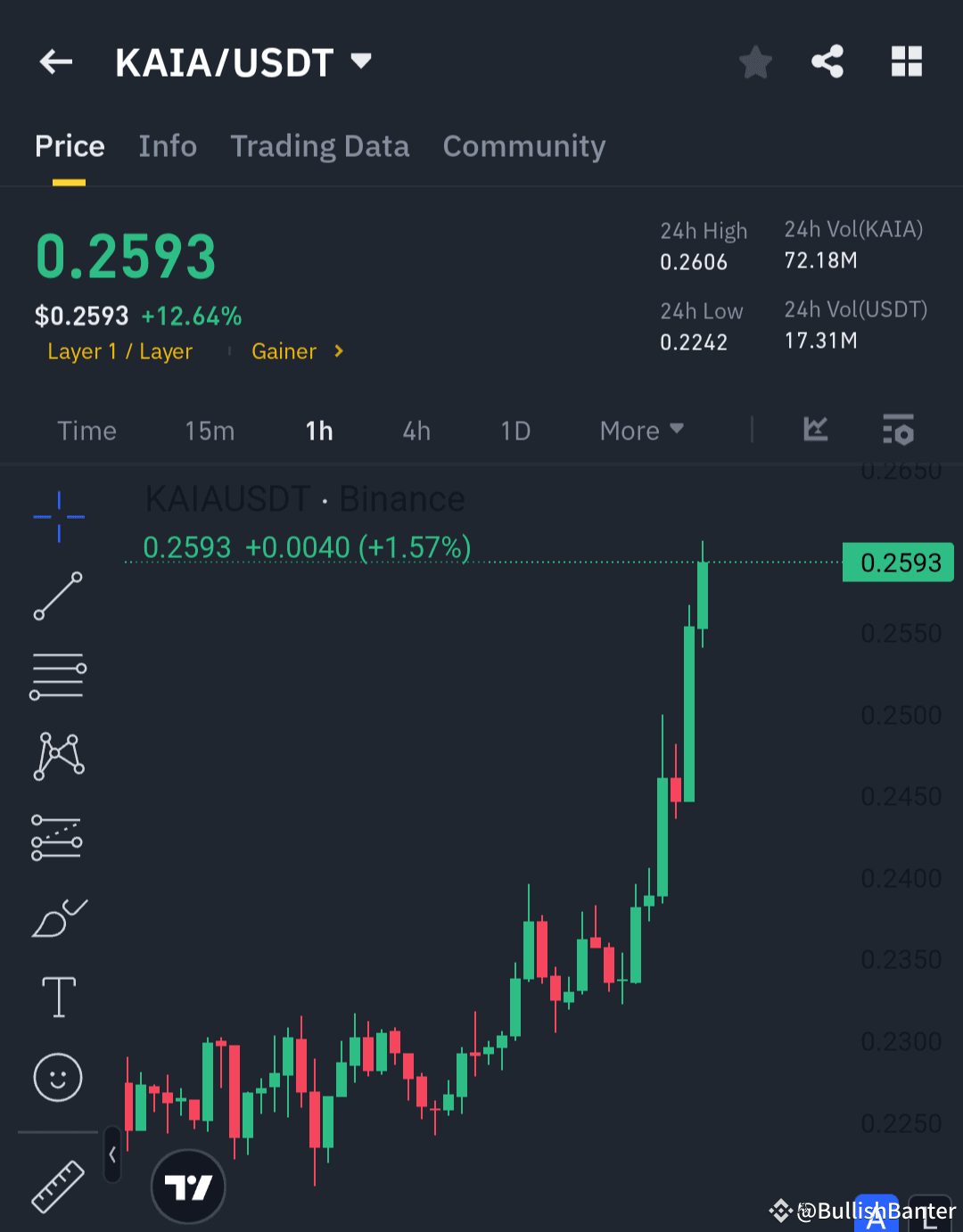The height and width of the screenshot is (1232, 963).
Task: Select the crosshair cursor tool
Action: (58, 517)
